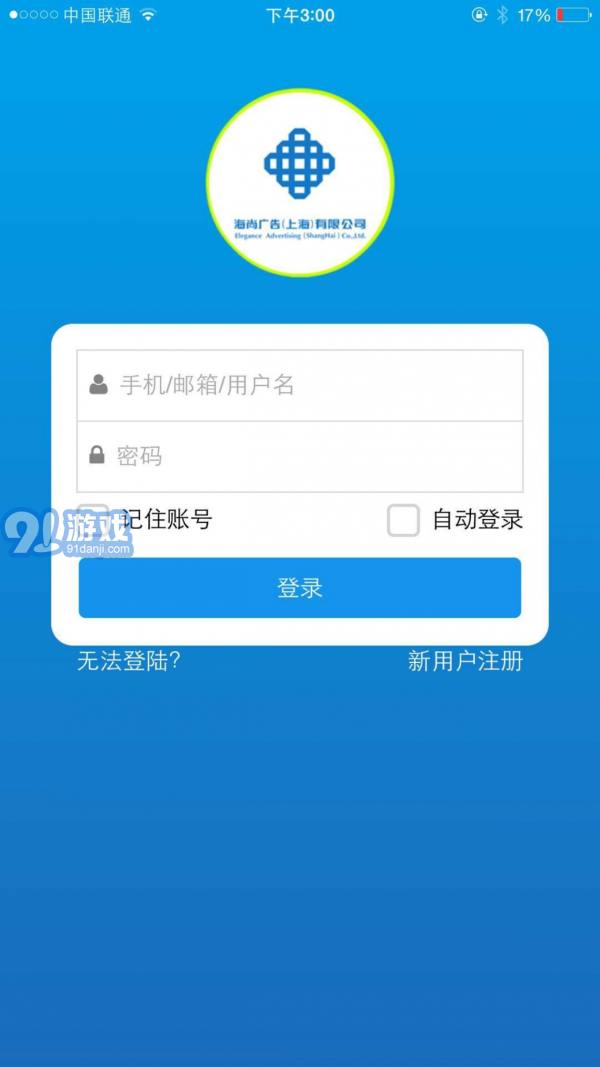600x1067 pixels.
Task: Check the 记住账号 checkbox
Action: [94, 519]
